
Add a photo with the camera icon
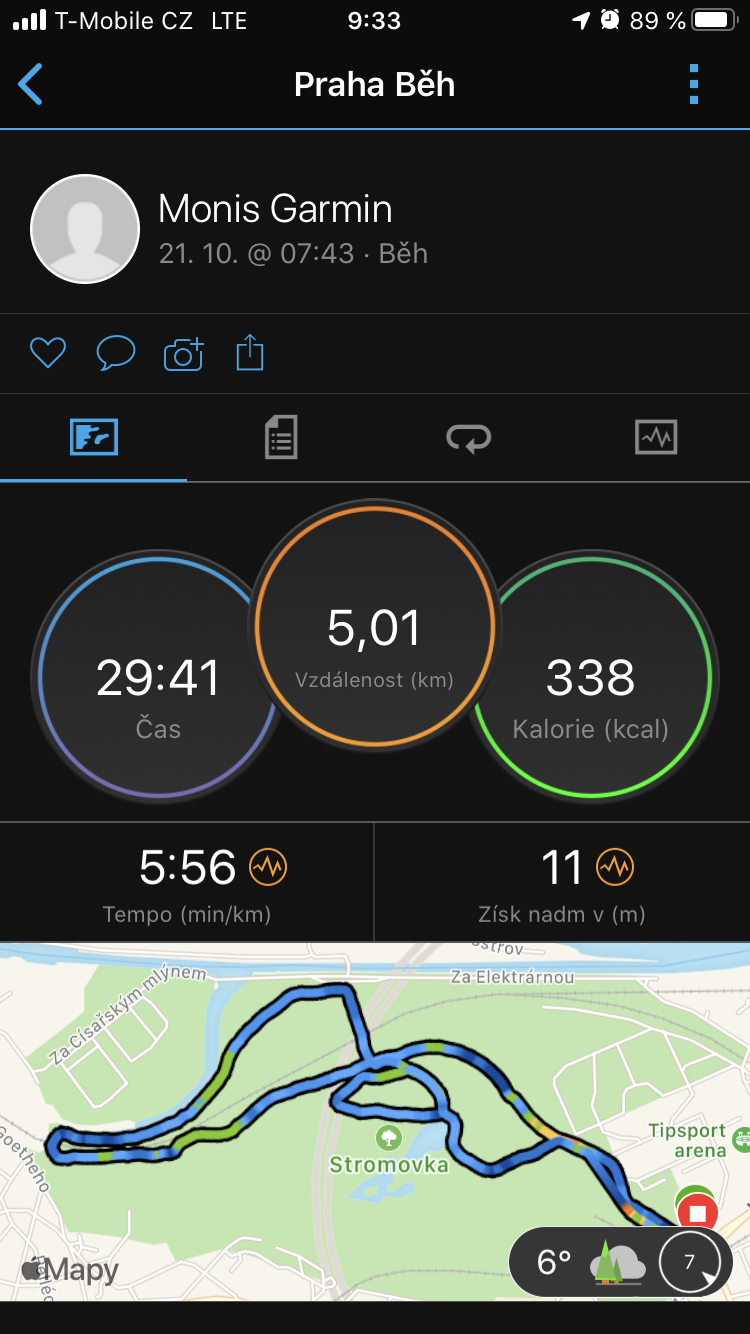click(x=183, y=353)
